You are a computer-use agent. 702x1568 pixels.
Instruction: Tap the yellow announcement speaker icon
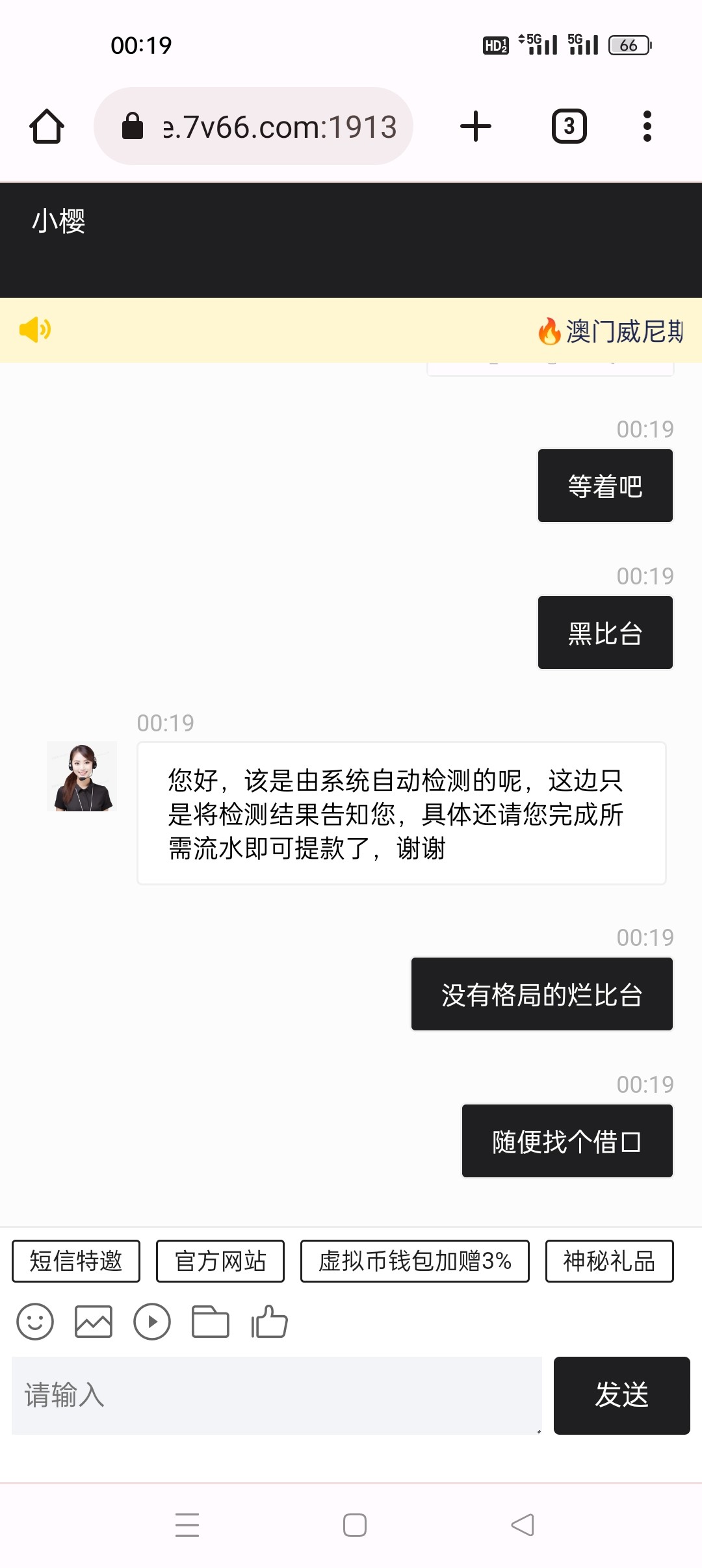tap(34, 330)
